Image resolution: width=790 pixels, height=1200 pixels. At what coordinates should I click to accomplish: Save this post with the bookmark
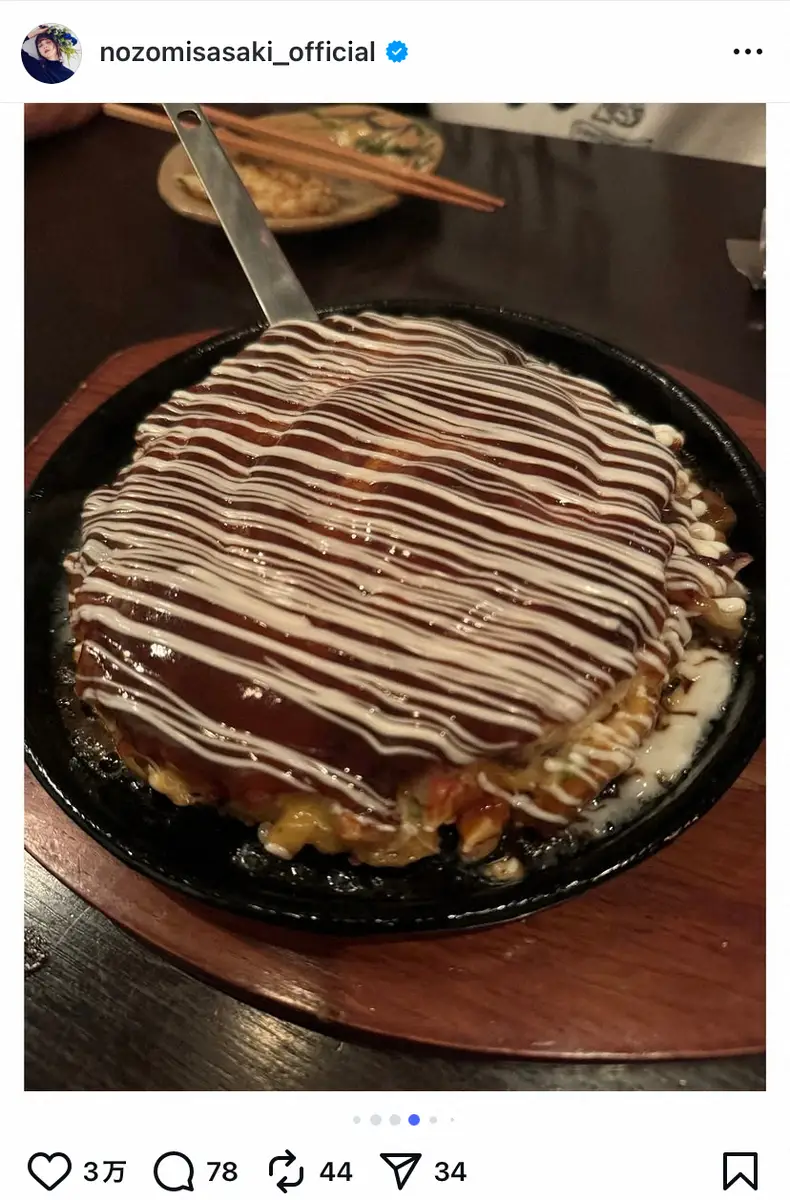pyautogui.click(x=740, y=1171)
